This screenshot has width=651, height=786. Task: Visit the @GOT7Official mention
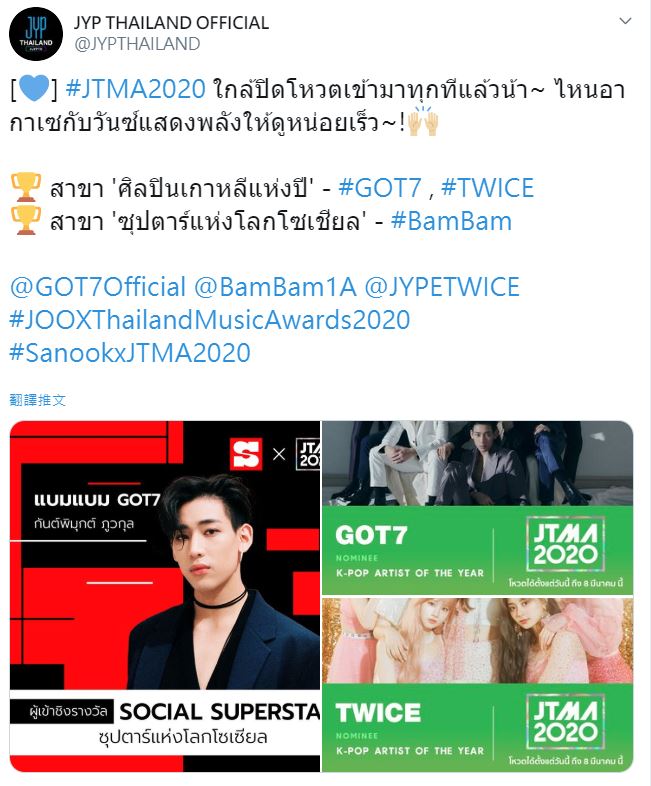98,288
